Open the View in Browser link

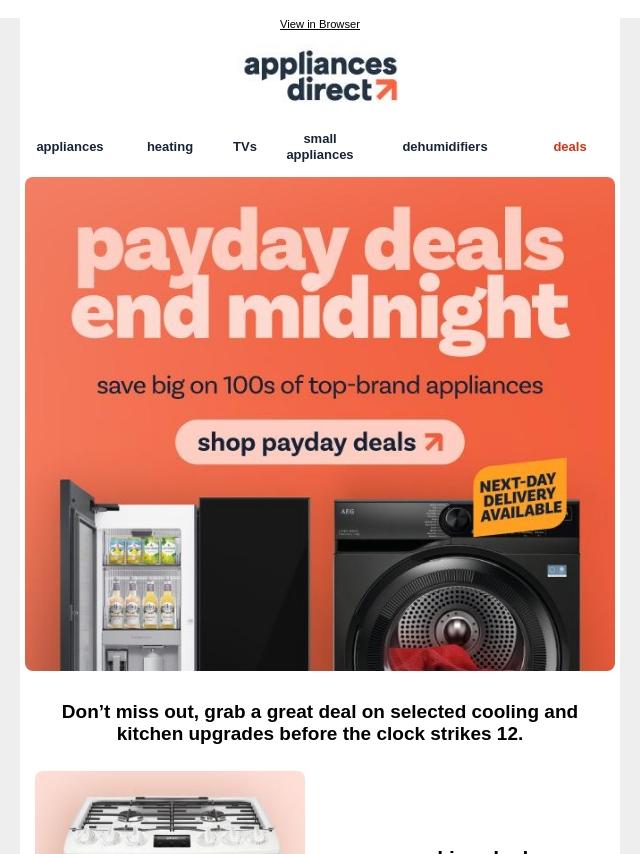point(319,24)
